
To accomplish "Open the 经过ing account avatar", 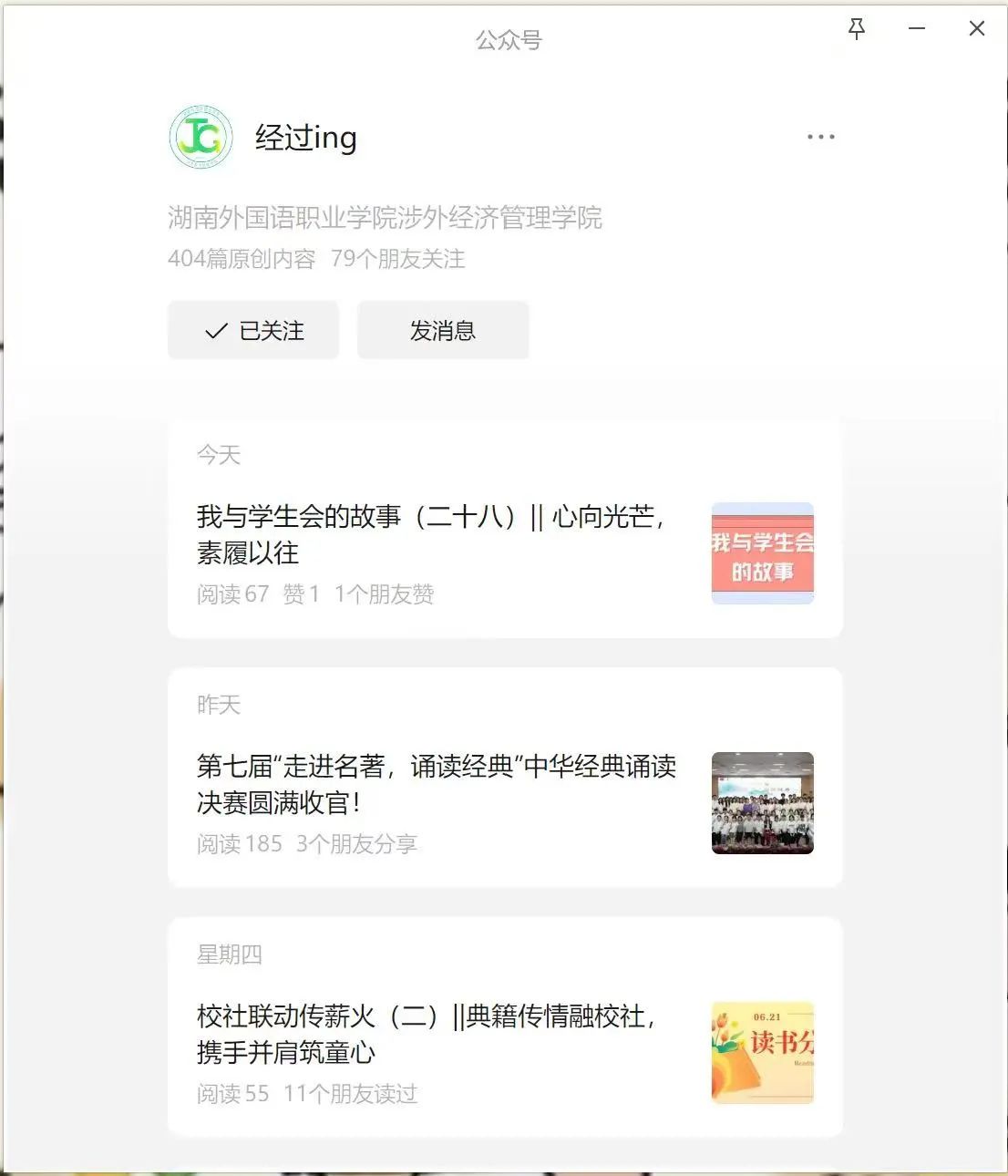I will coord(201,138).
